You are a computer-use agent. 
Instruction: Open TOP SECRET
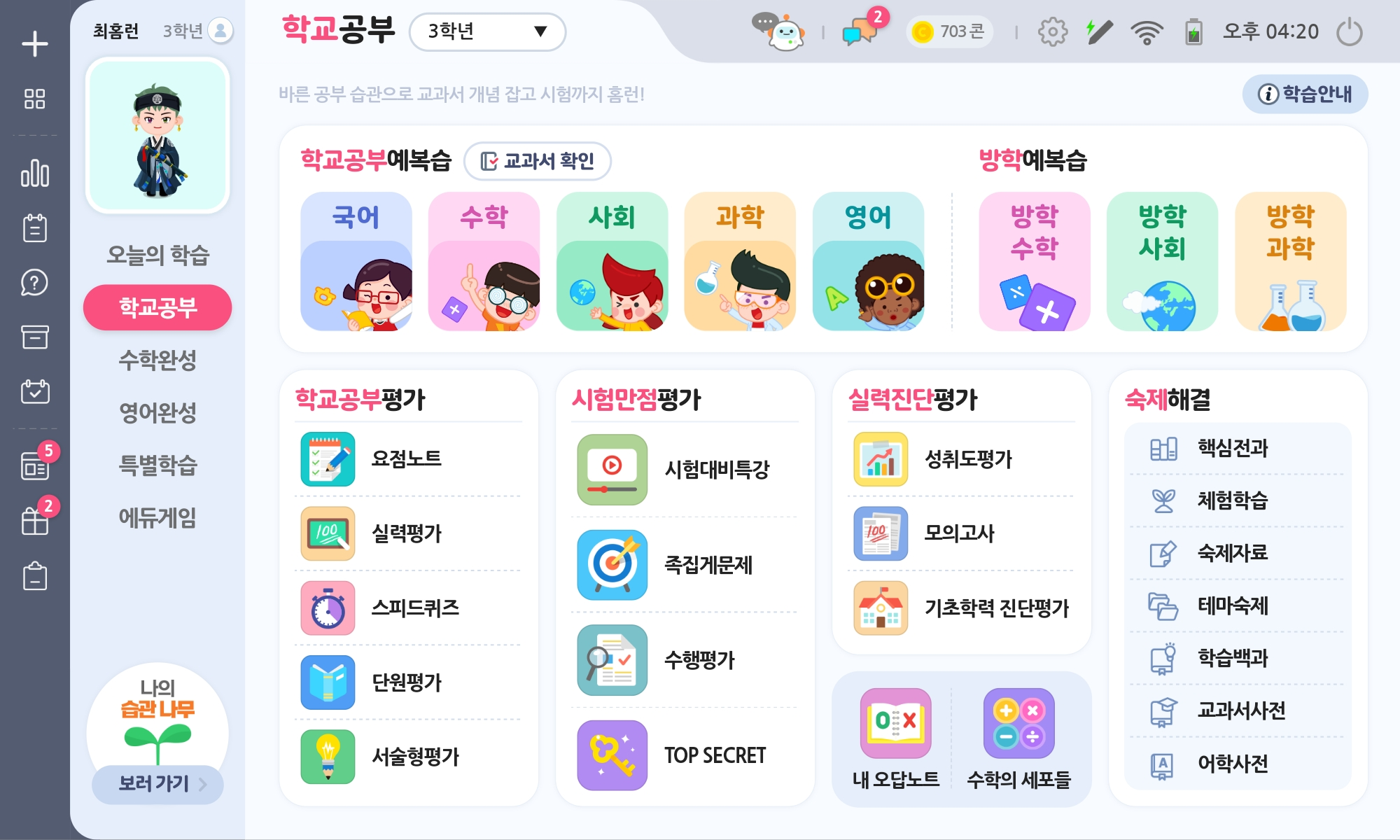tap(714, 755)
